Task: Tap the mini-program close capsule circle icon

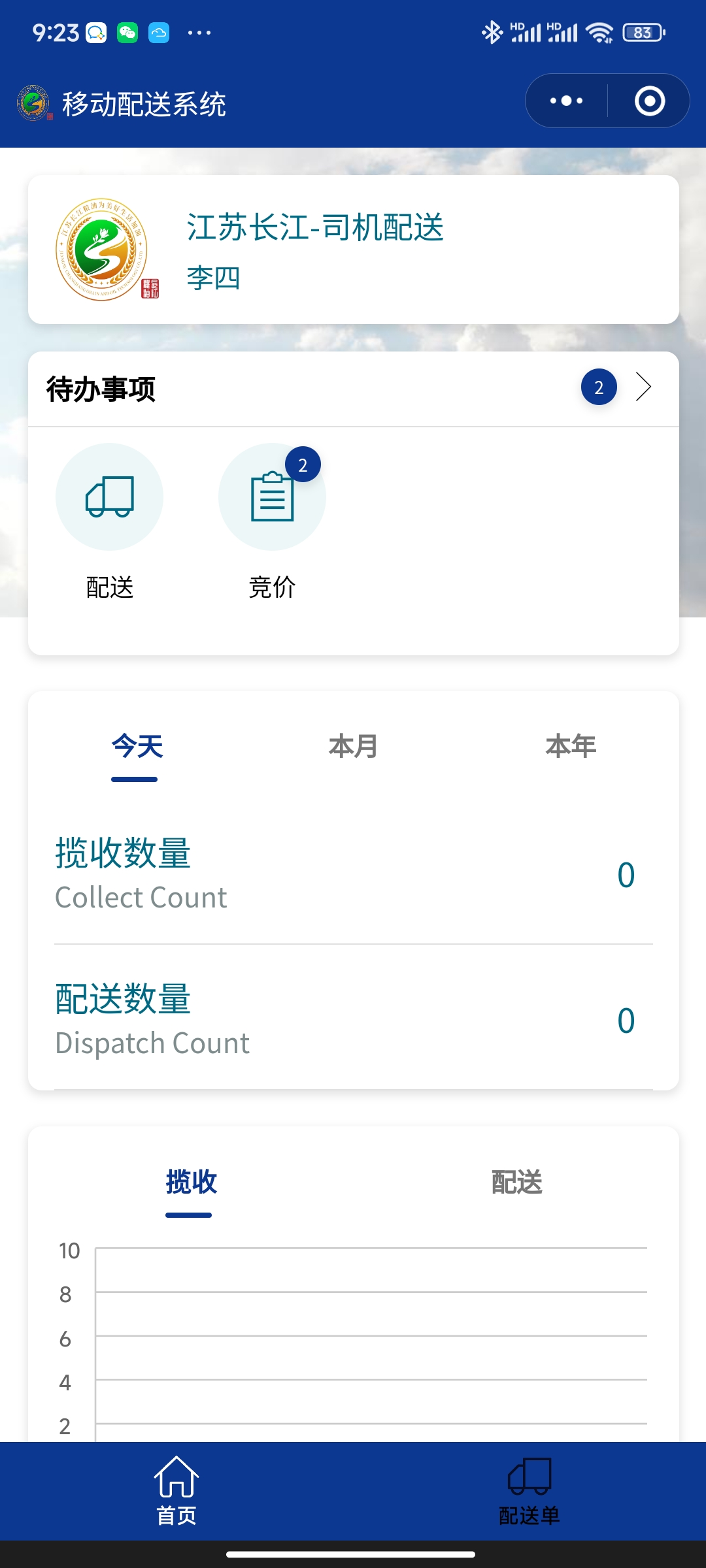Action: point(649,100)
